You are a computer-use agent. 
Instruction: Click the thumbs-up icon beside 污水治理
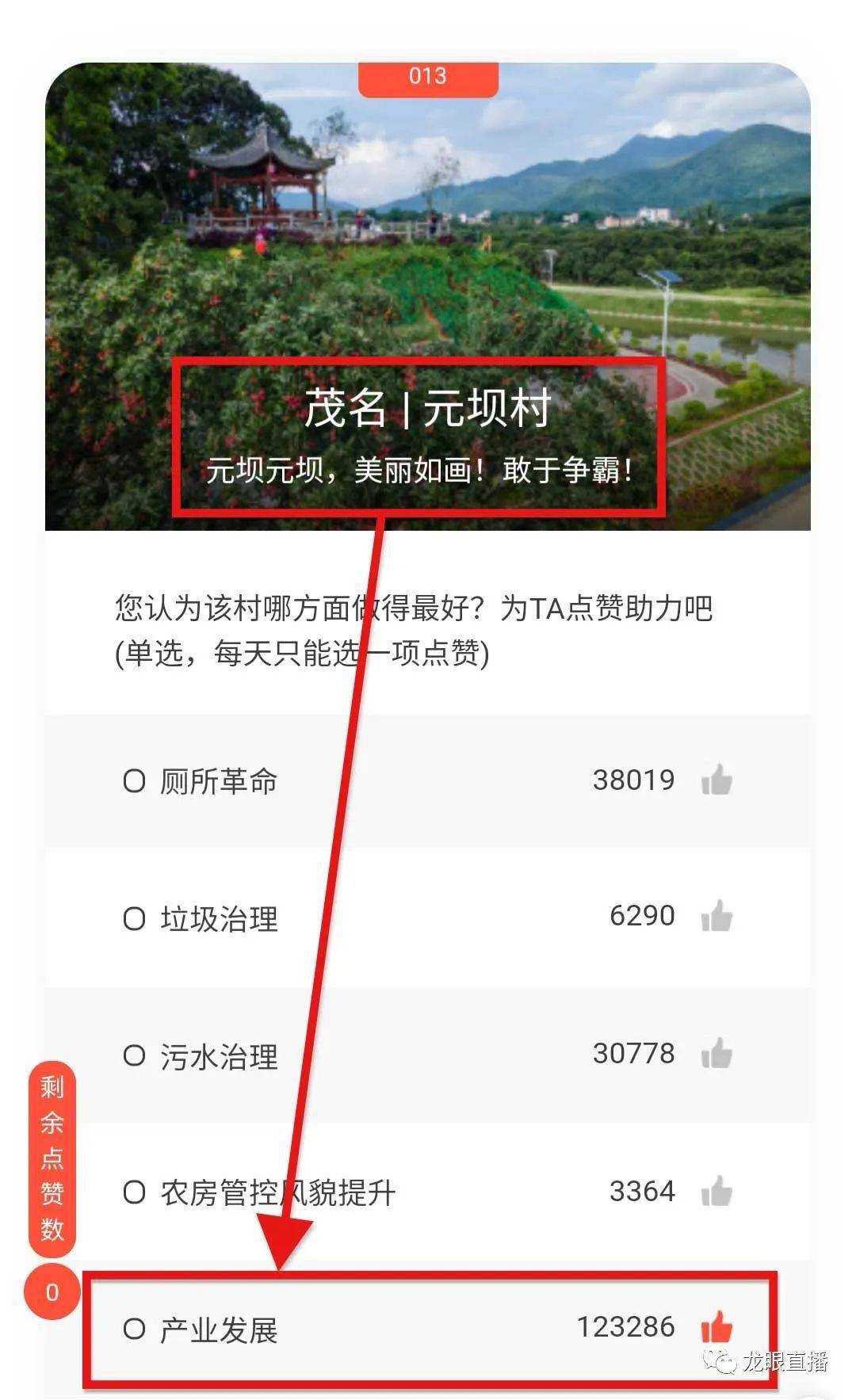(x=716, y=1054)
